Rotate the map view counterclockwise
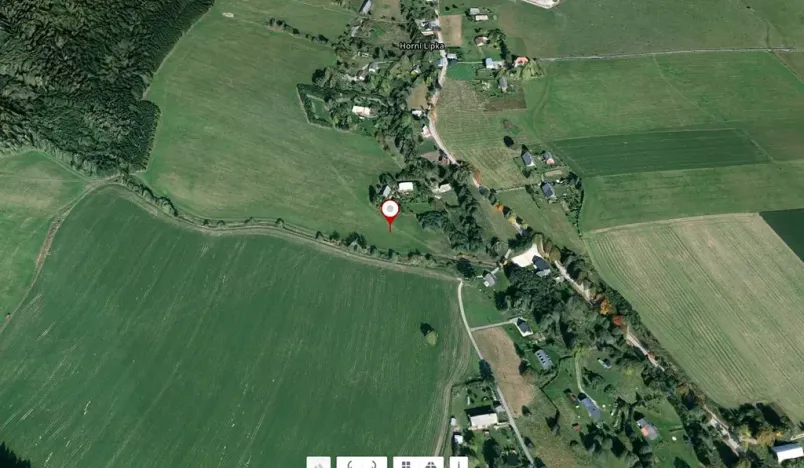804x468 pixels. click(x=349, y=464)
